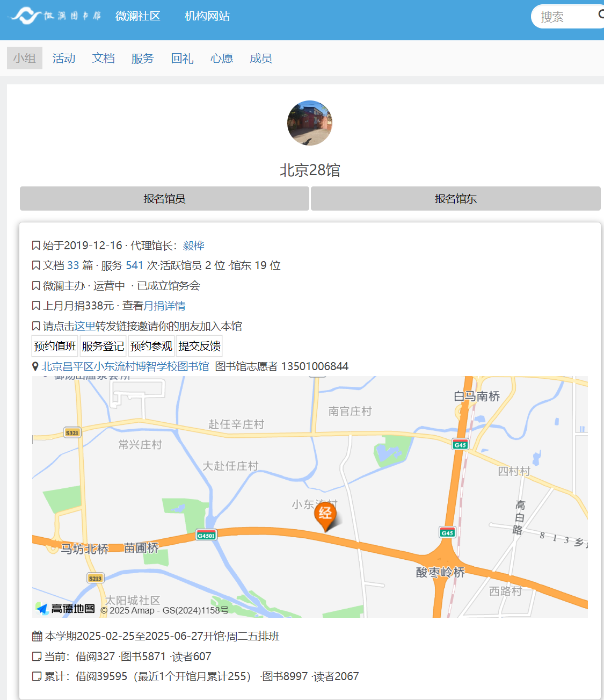View the 33 documents link

pyautogui.click(x=73, y=266)
